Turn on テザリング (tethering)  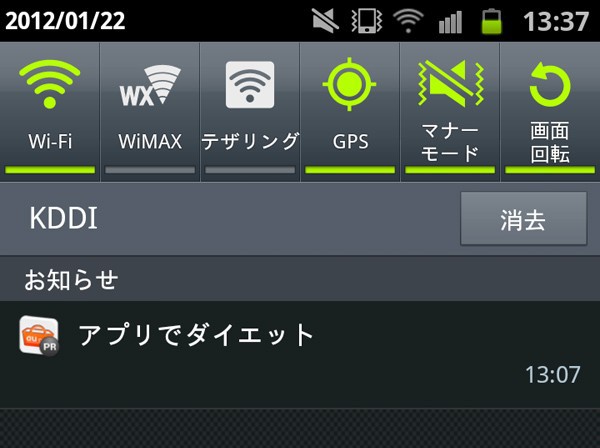(x=250, y=110)
